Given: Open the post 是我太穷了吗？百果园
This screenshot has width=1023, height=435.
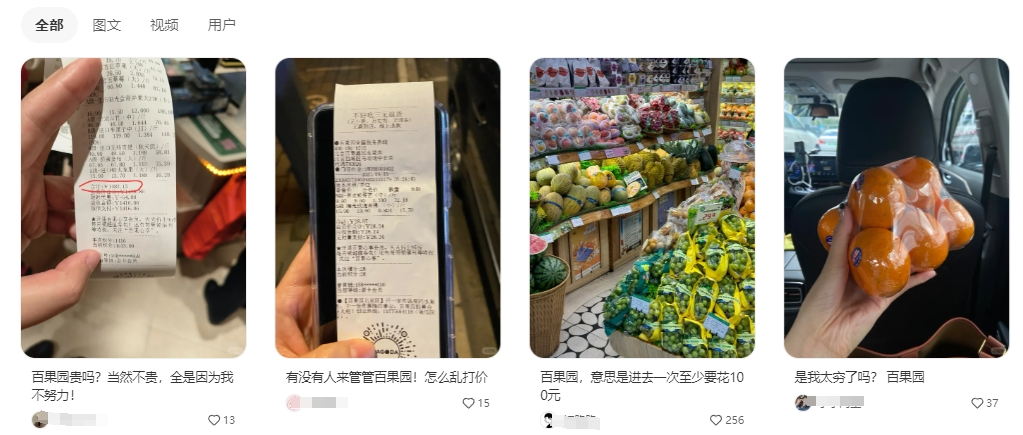Looking at the screenshot, I should 896,207.
